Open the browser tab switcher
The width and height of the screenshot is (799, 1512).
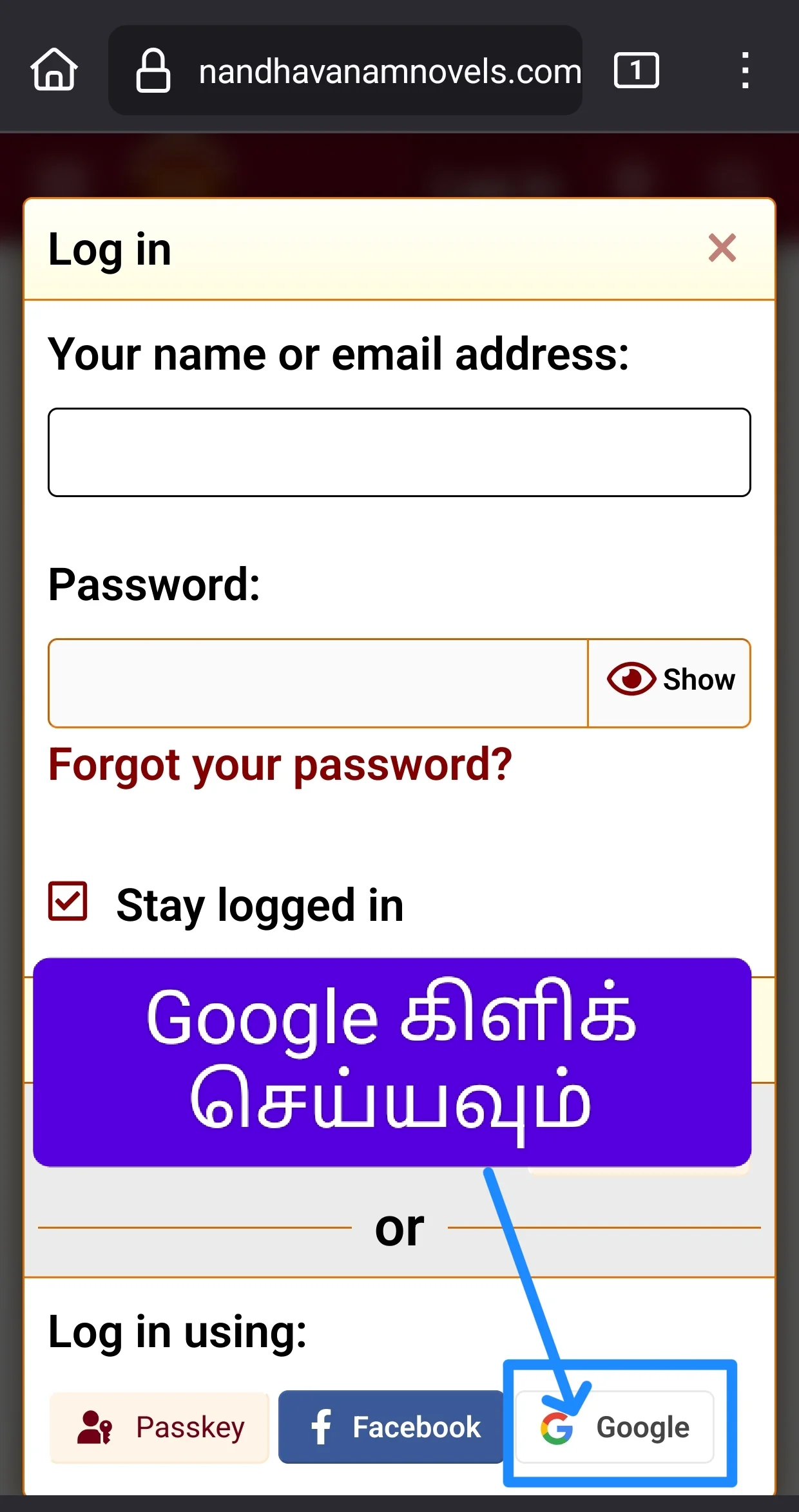pyautogui.click(x=636, y=70)
